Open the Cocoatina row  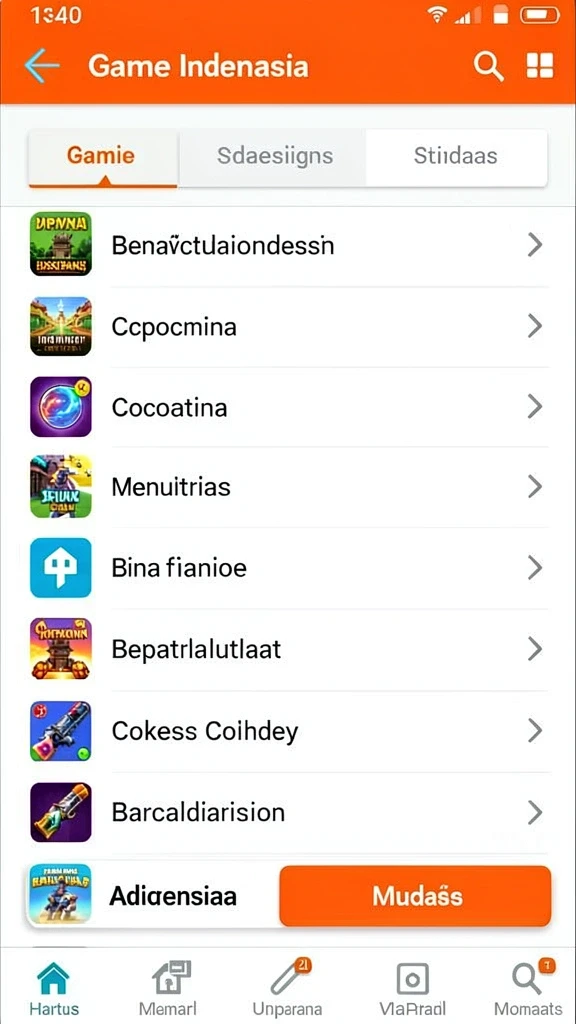point(288,407)
